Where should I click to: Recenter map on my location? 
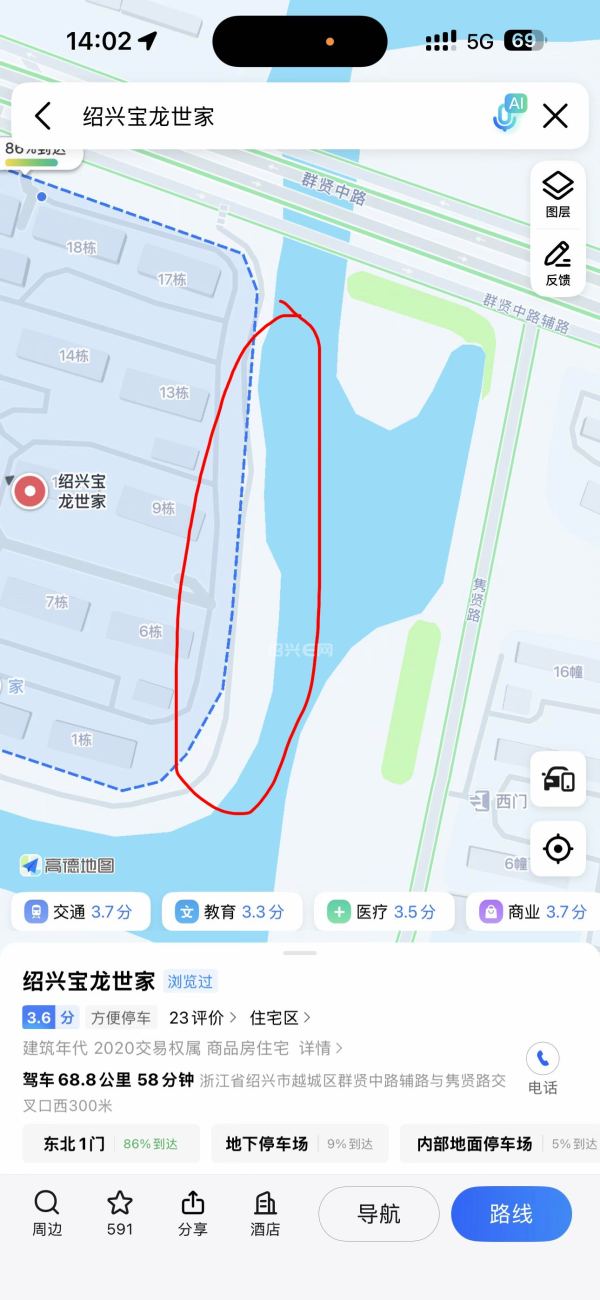pos(557,849)
